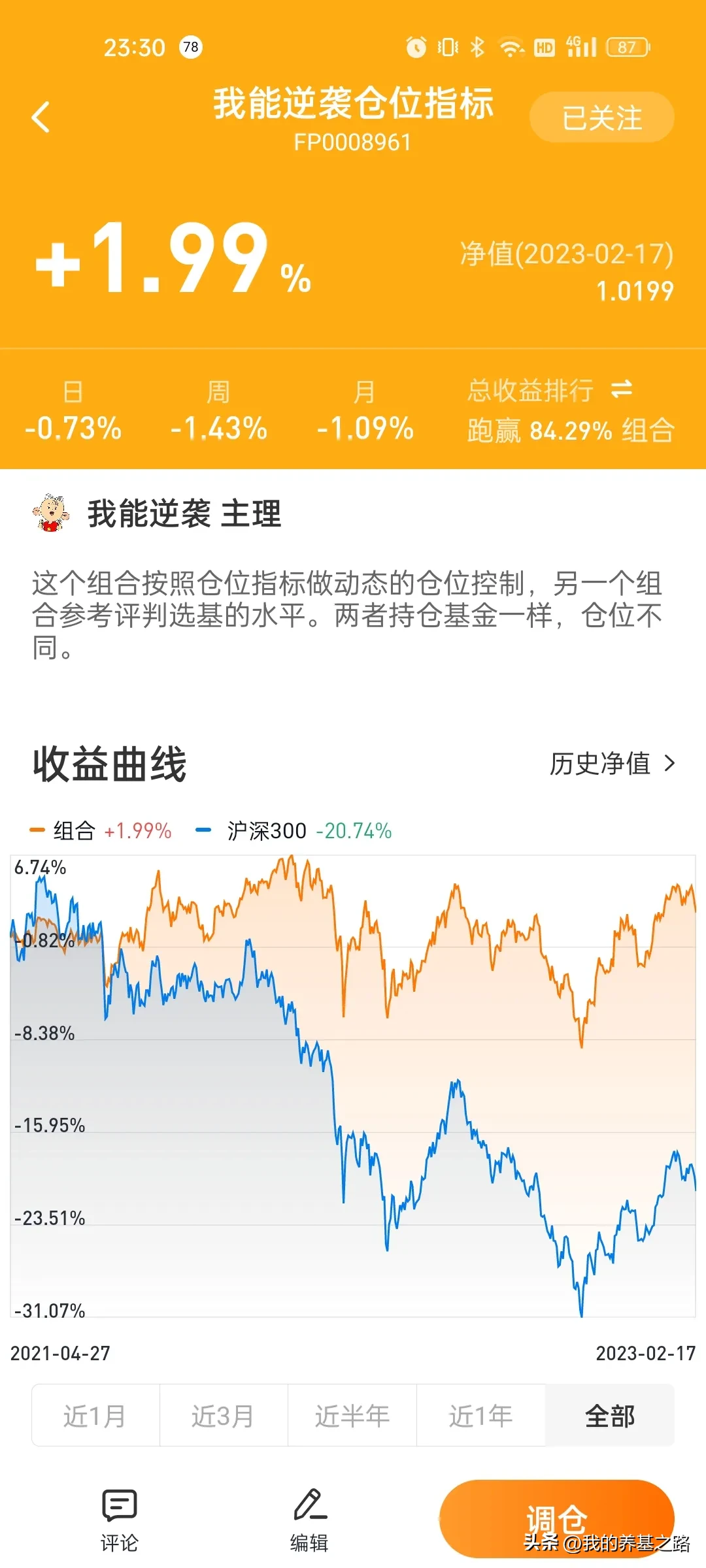Show 全部 time range
This screenshot has width=706, height=1568.
pyautogui.click(x=609, y=1416)
